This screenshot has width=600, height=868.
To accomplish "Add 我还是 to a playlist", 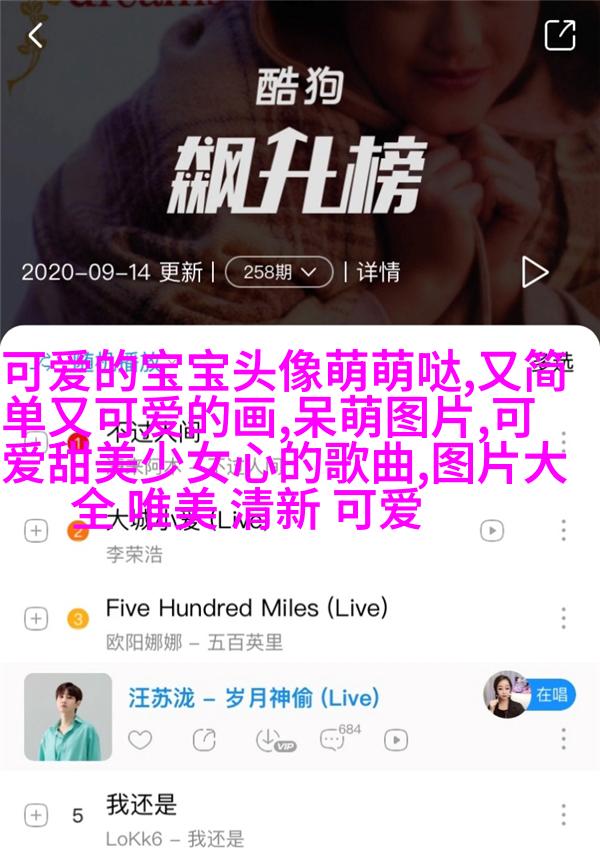I will [36, 817].
